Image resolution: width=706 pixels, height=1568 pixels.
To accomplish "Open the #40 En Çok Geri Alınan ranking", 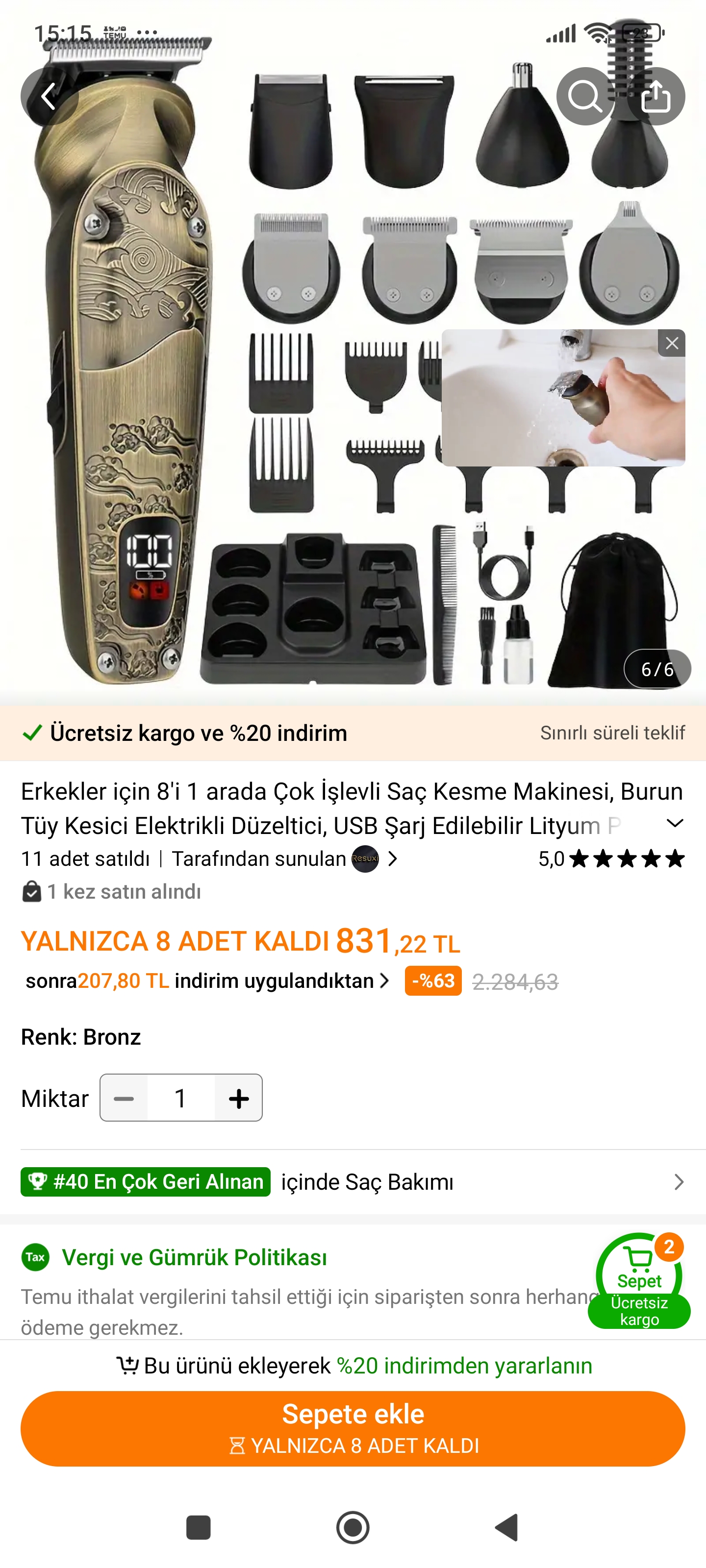I will pos(353,1182).
